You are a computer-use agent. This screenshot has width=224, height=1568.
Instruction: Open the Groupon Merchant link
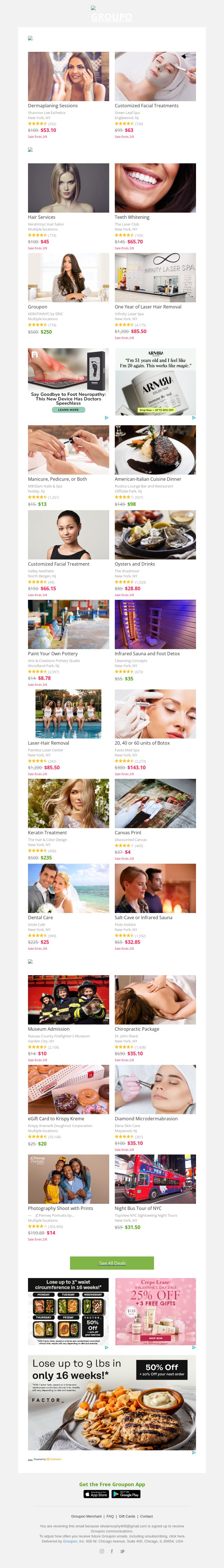click(87, 1516)
